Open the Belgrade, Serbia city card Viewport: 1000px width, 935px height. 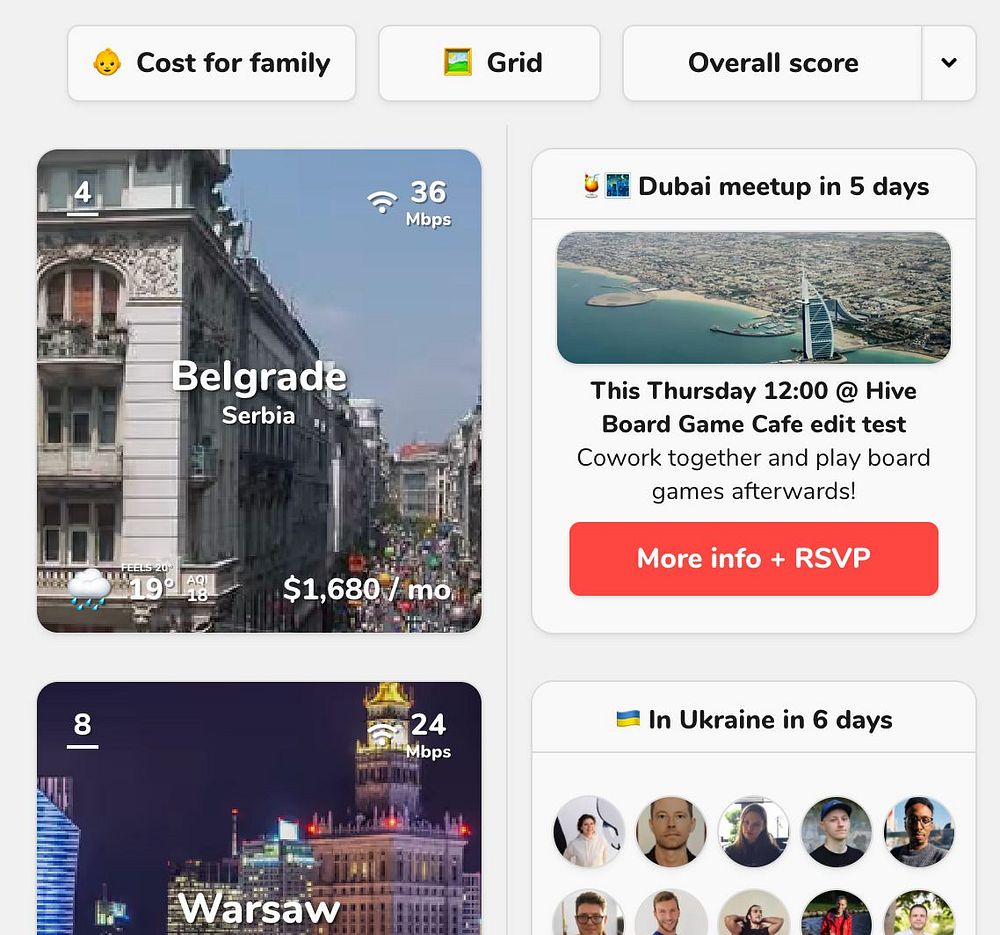pyautogui.click(x=259, y=390)
